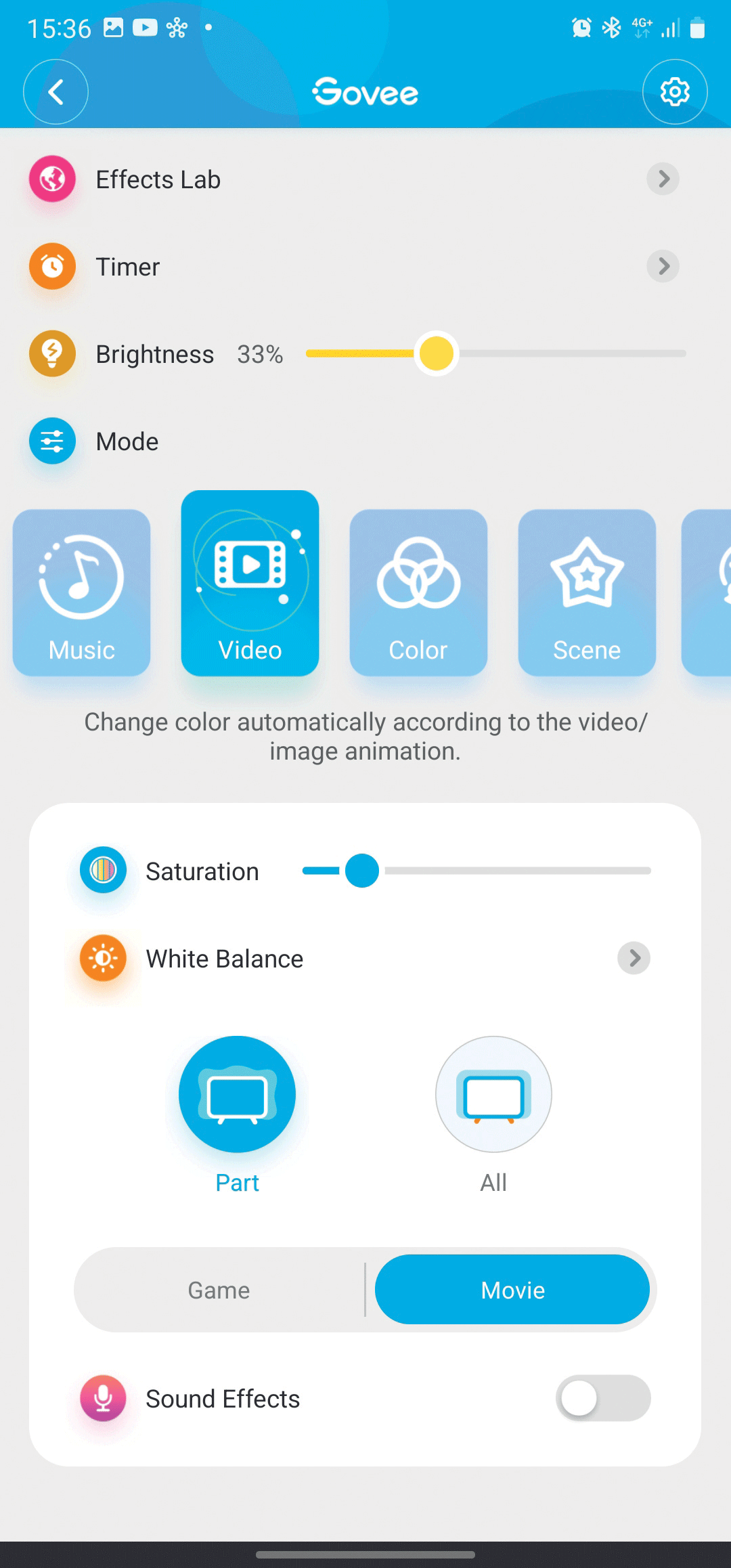Switch to Game video mode
The image size is (731, 1568).
[x=219, y=1290]
